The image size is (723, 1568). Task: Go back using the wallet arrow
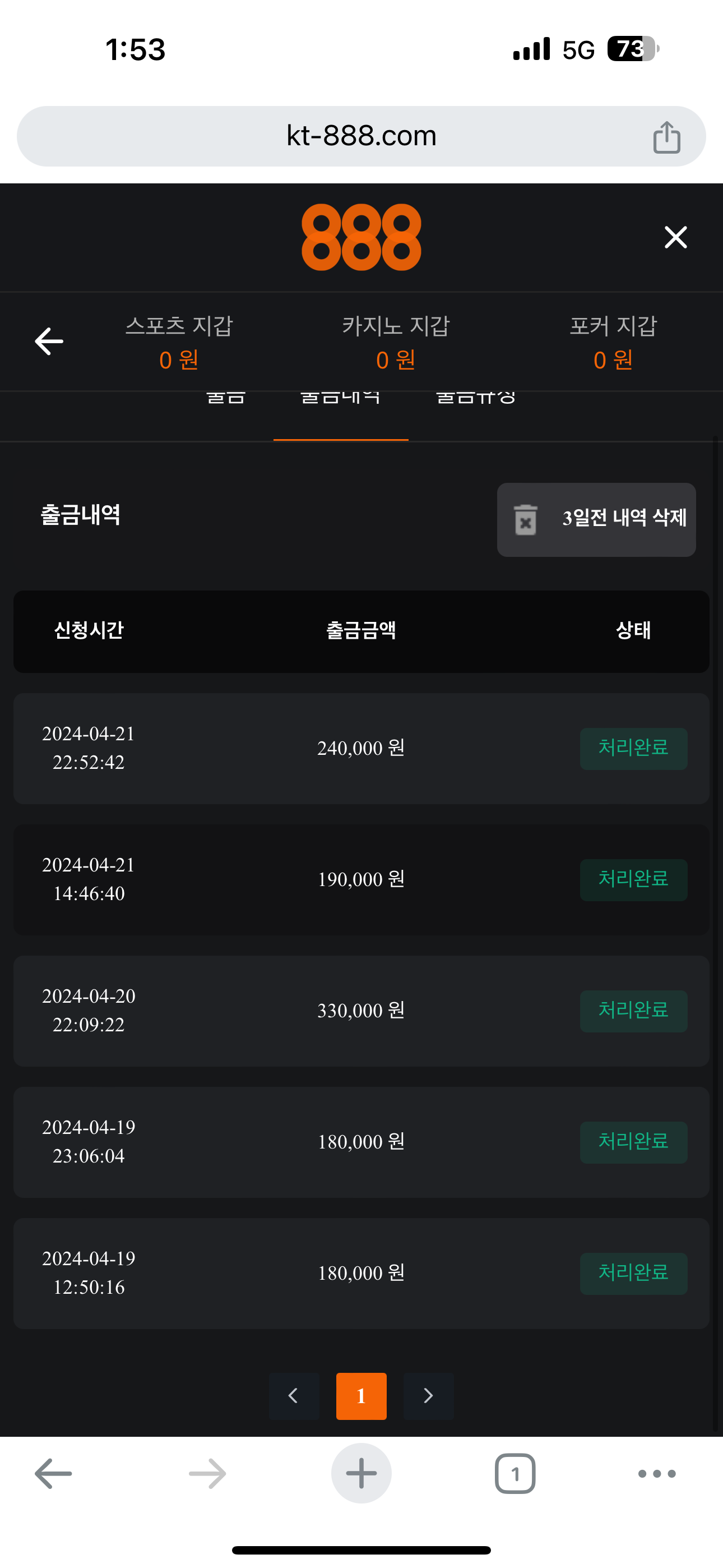(49, 342)
